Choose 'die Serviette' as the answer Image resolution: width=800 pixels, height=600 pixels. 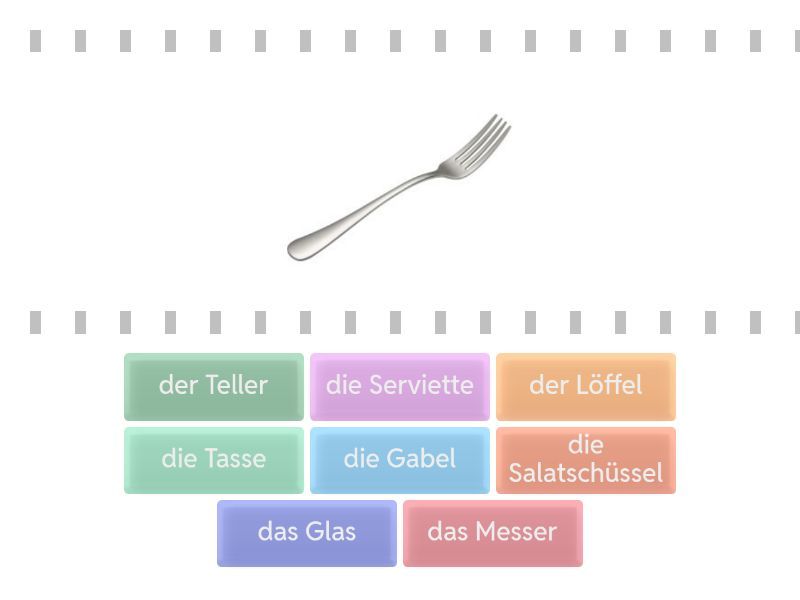click(x=399, y=386)
